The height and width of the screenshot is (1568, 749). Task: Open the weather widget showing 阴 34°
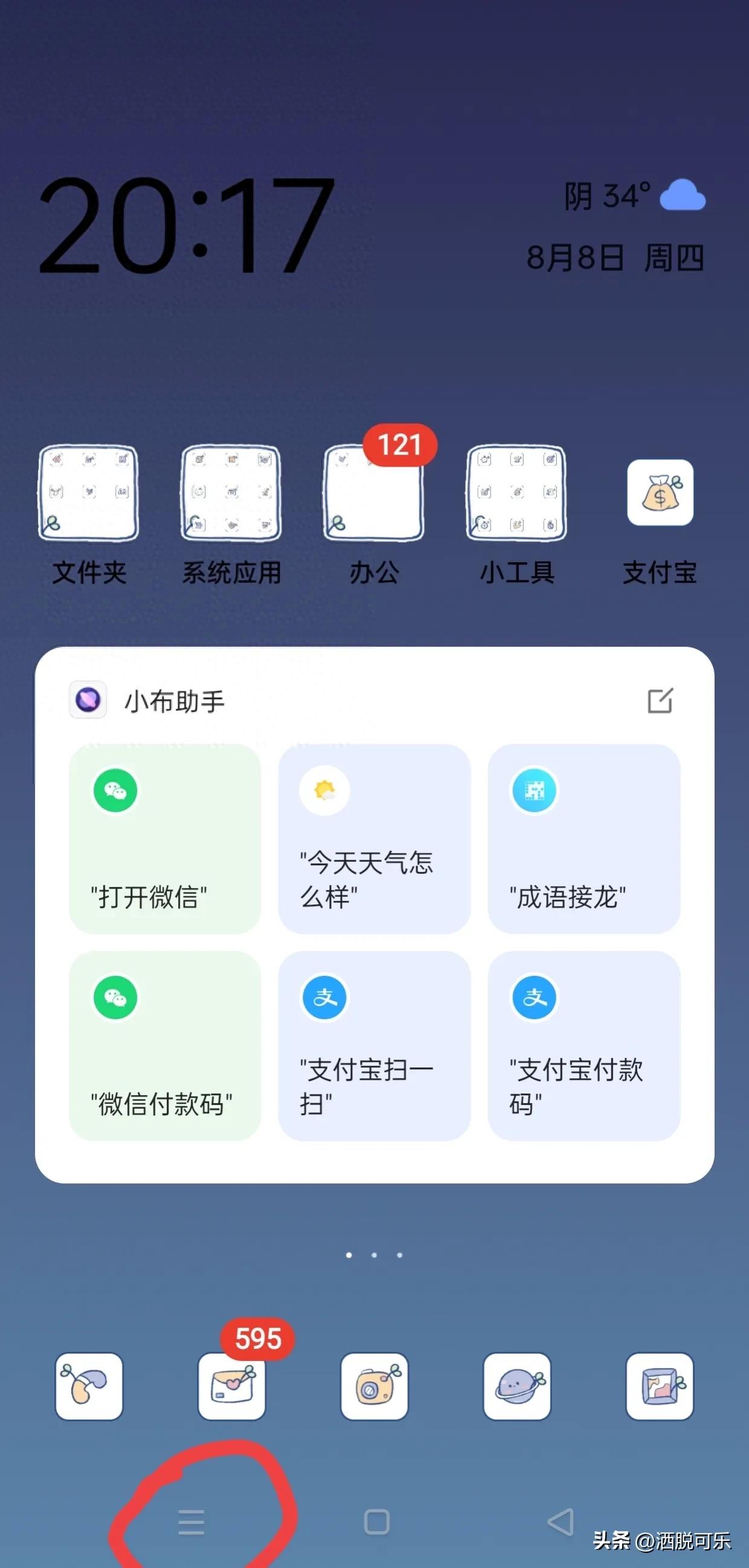(x=635, y=196)
